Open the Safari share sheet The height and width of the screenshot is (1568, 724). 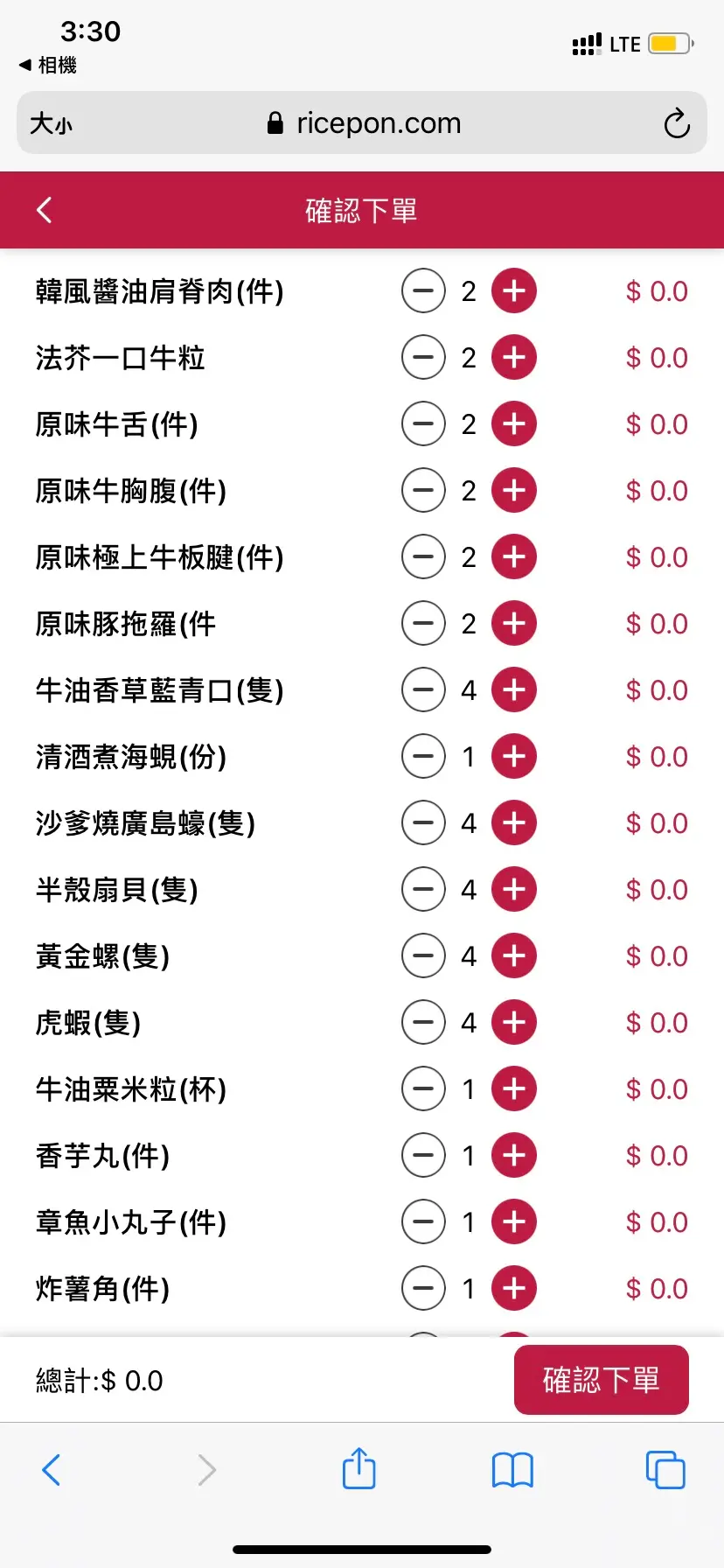pos(359,1469)
